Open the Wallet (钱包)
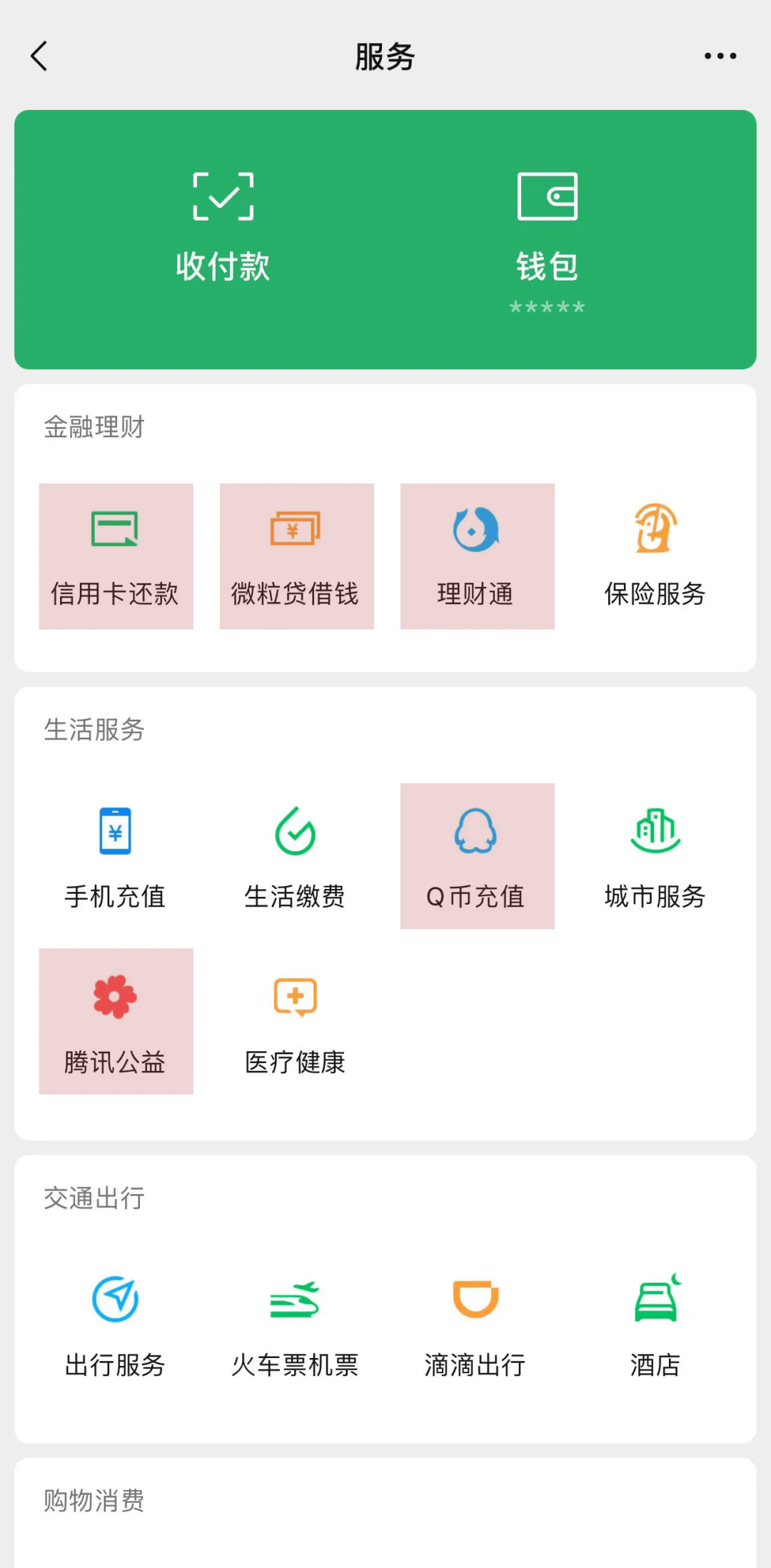 tap(548, 221)
